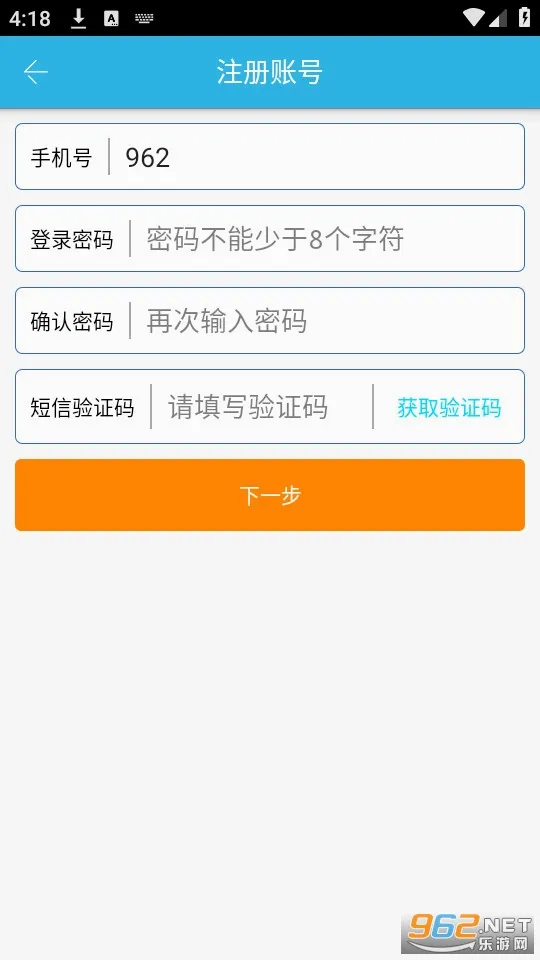Image resolution: width=540 pixels, height=960 pixels.
Task: Request a code via 获取验证码
Action: click(449, 407)
